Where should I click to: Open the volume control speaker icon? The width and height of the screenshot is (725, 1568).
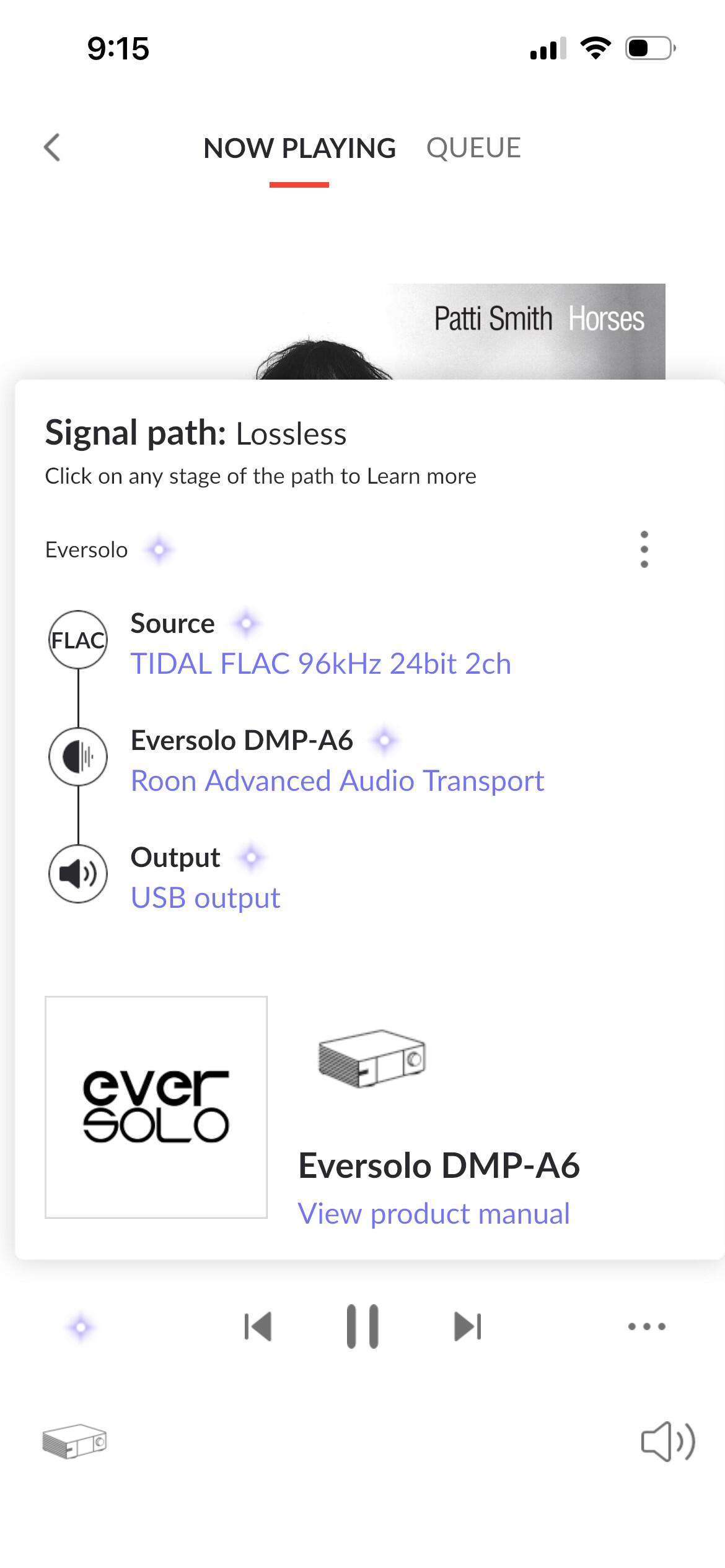click(667, 1441)
